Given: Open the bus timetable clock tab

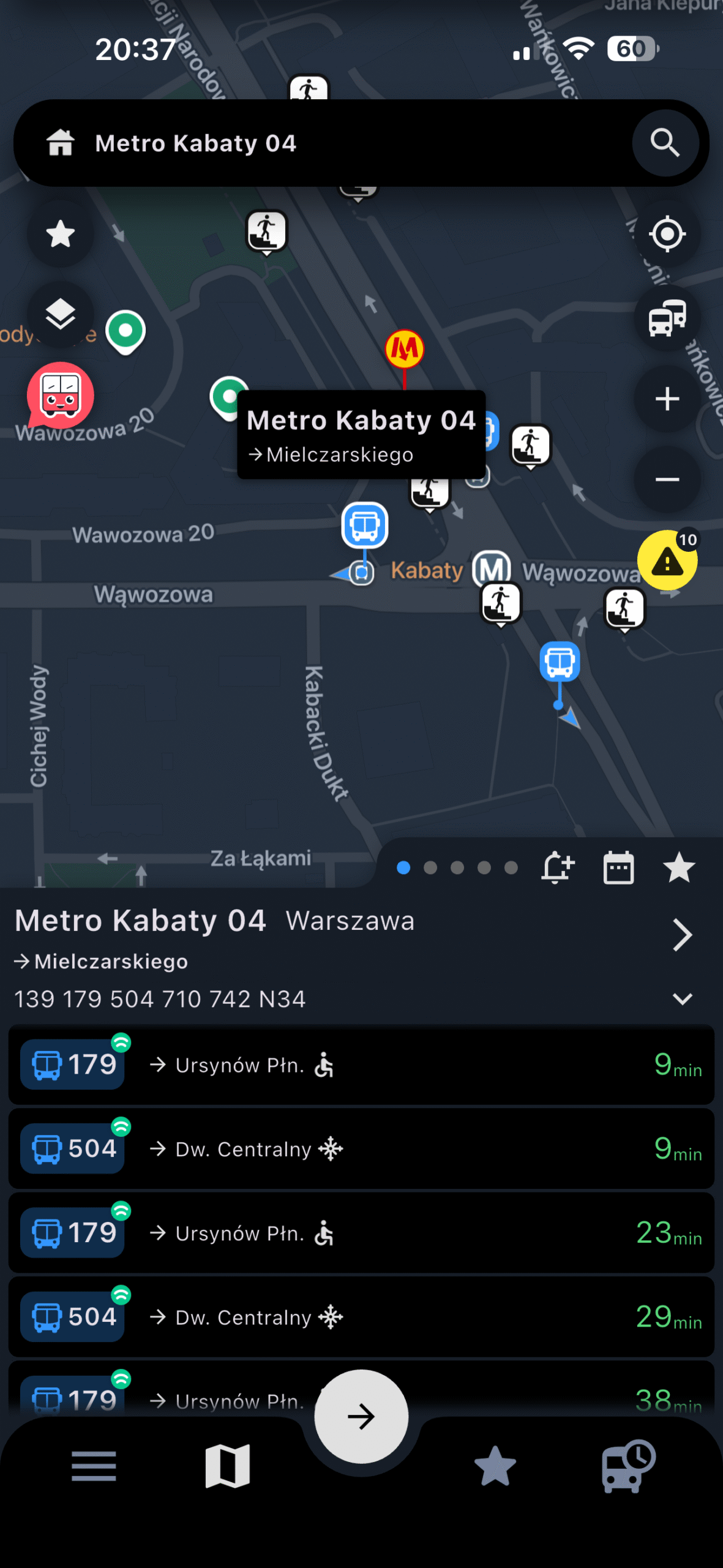Looking at the screenshot, I should pyautogui.click(x=628, y=1466).
